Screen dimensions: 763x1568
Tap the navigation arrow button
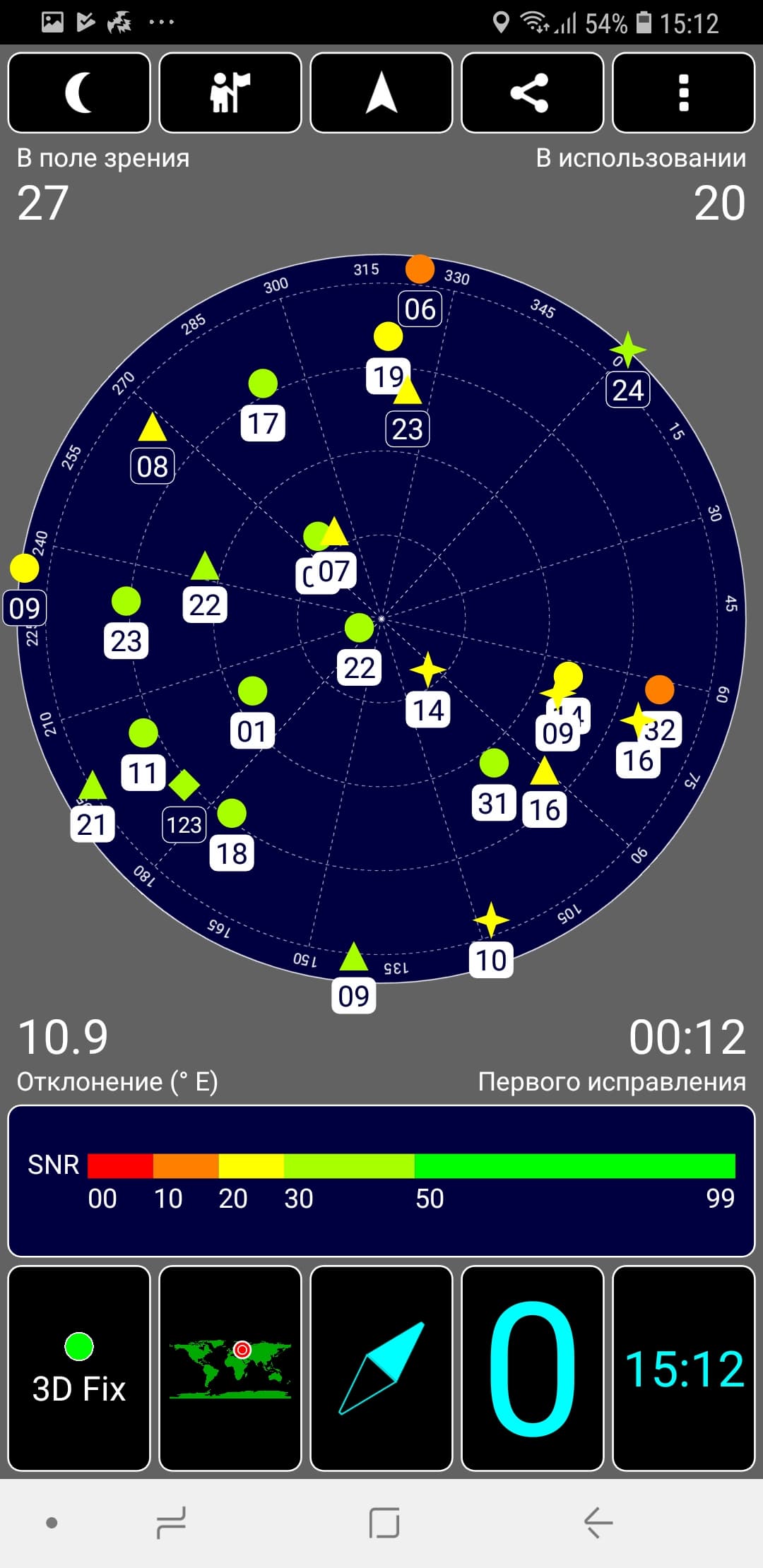[x=381, y=93]
